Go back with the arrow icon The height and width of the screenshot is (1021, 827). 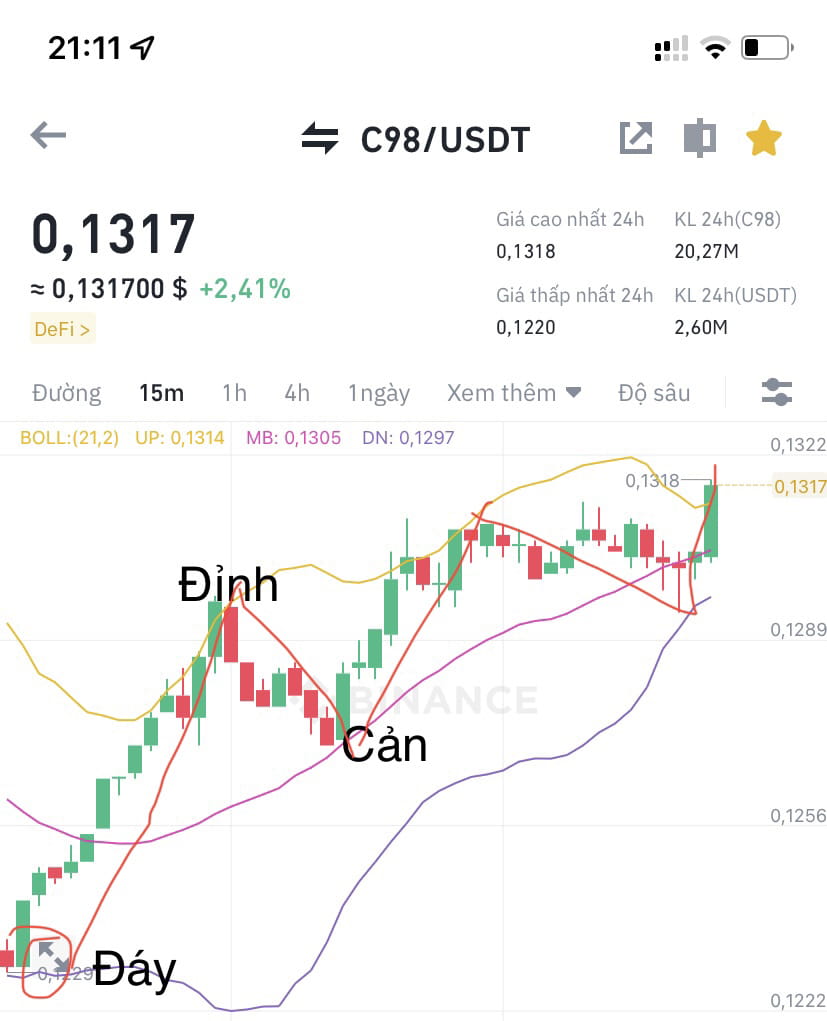point(48,135)
